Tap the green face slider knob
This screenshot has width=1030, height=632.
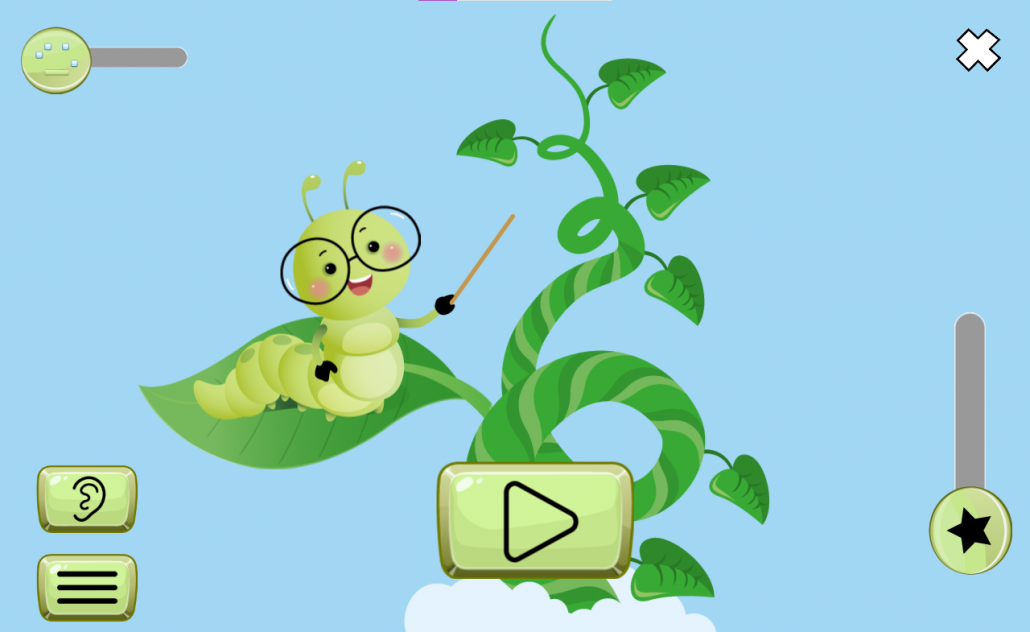tap(56, 60)
